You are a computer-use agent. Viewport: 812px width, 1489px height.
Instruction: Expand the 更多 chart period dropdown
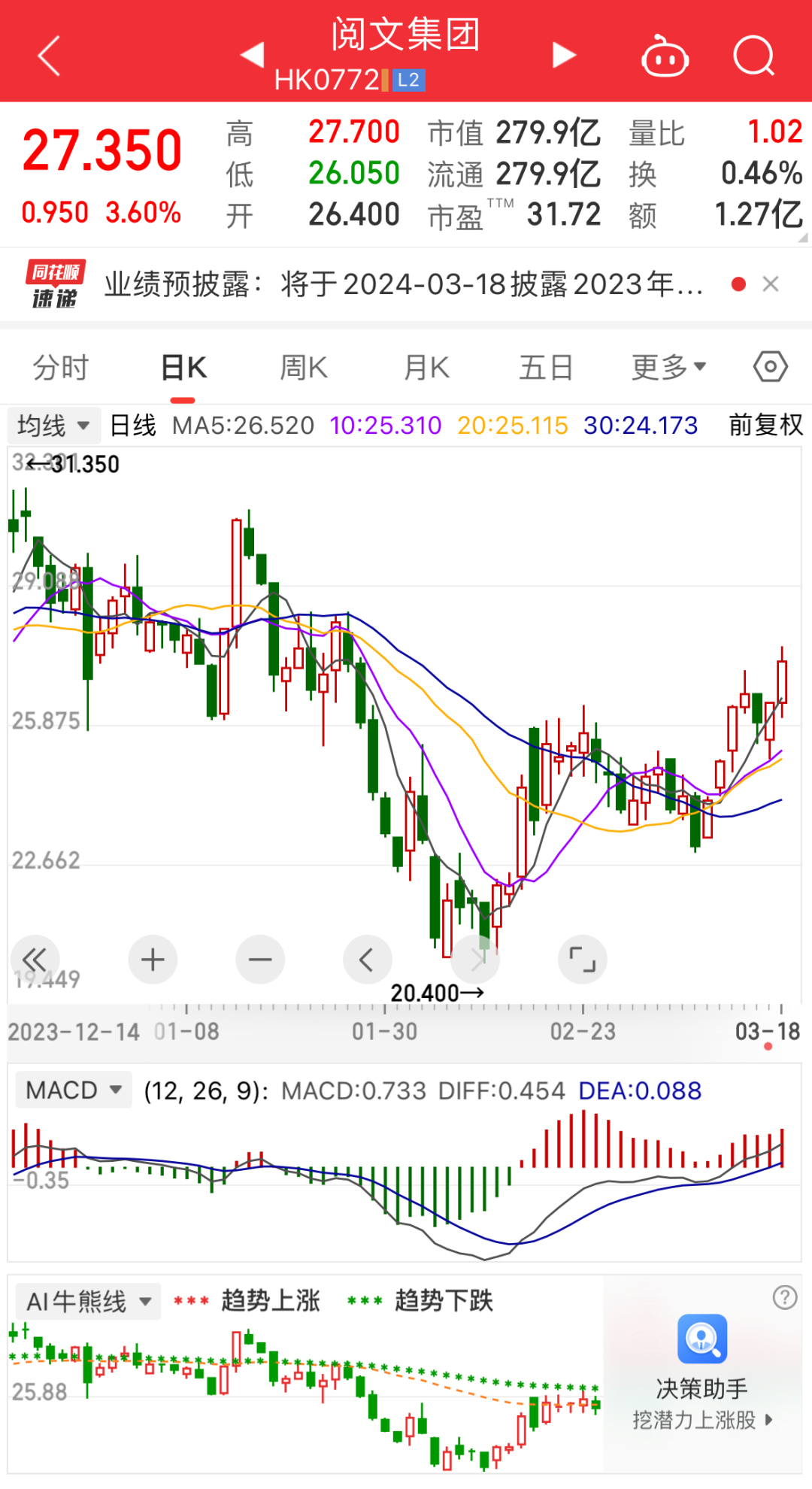tap(668, 367)
